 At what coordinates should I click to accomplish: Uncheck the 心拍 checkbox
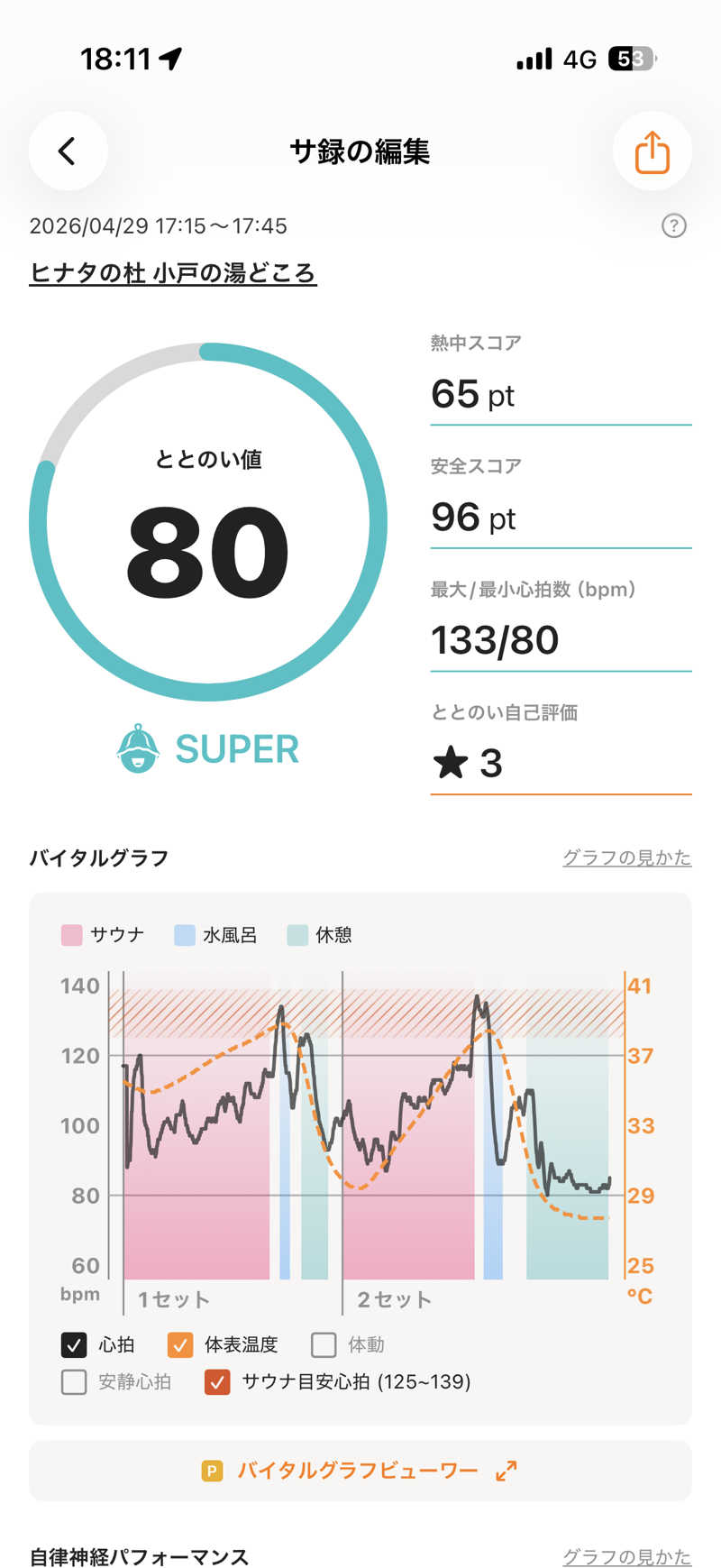tap(74, 1344)
